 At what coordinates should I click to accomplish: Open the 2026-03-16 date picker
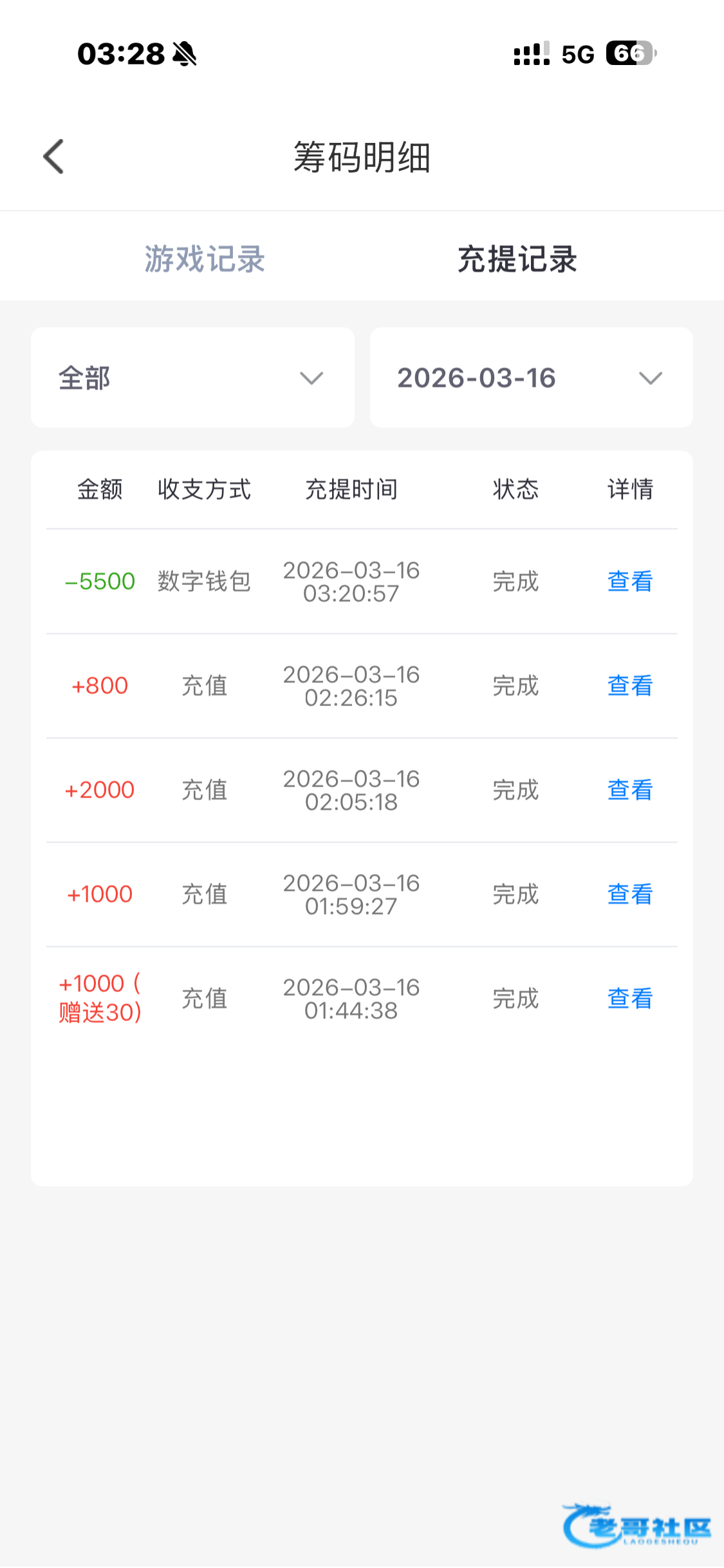pyautogui.click(x=531, y=378)
